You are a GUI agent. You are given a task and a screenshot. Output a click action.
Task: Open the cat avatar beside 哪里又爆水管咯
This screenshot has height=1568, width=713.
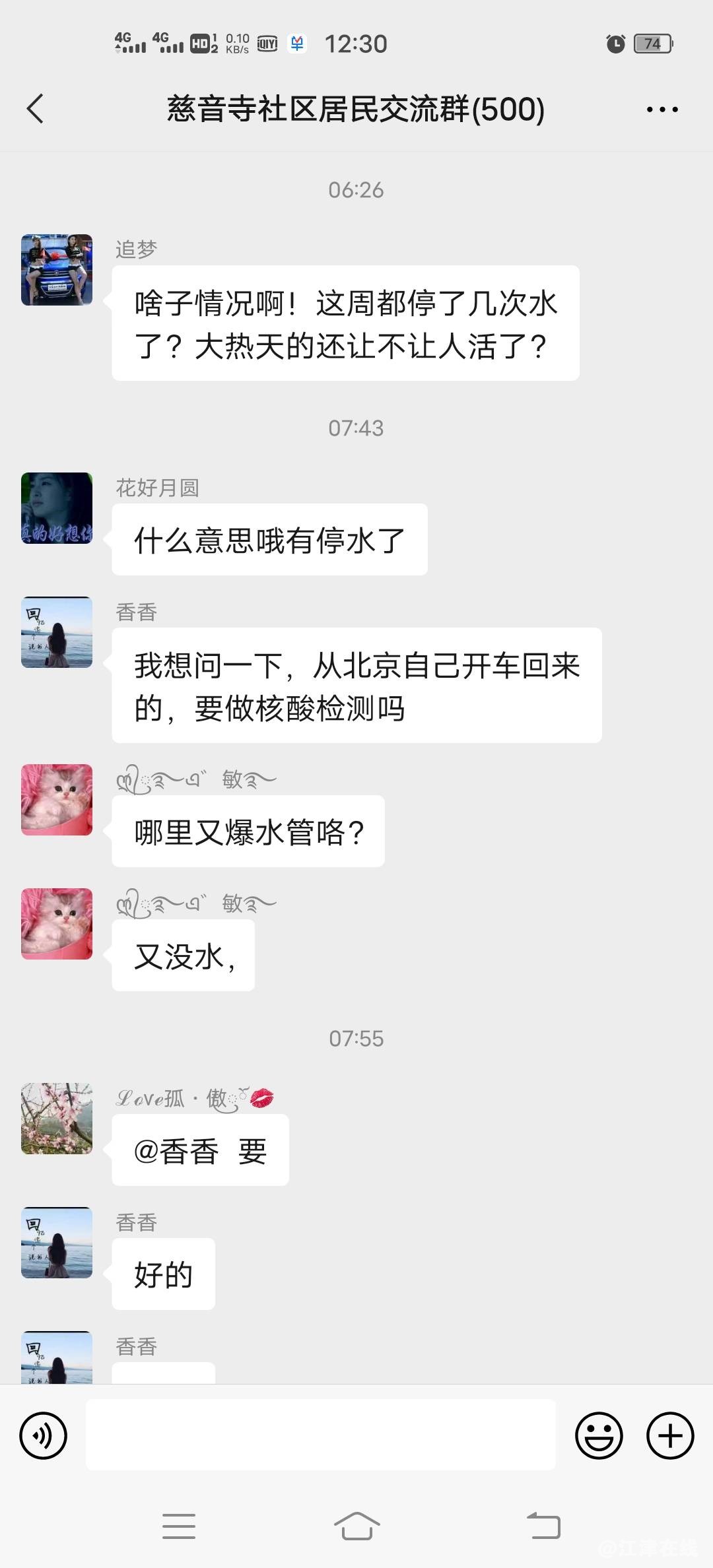57,800
